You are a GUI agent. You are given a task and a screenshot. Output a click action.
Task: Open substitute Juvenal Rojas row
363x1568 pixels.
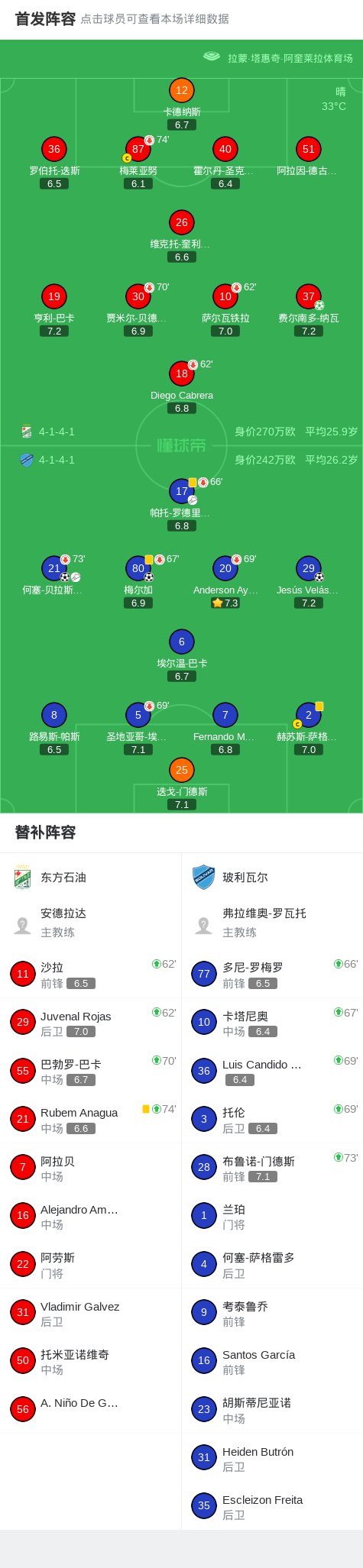pos(90,1022)
